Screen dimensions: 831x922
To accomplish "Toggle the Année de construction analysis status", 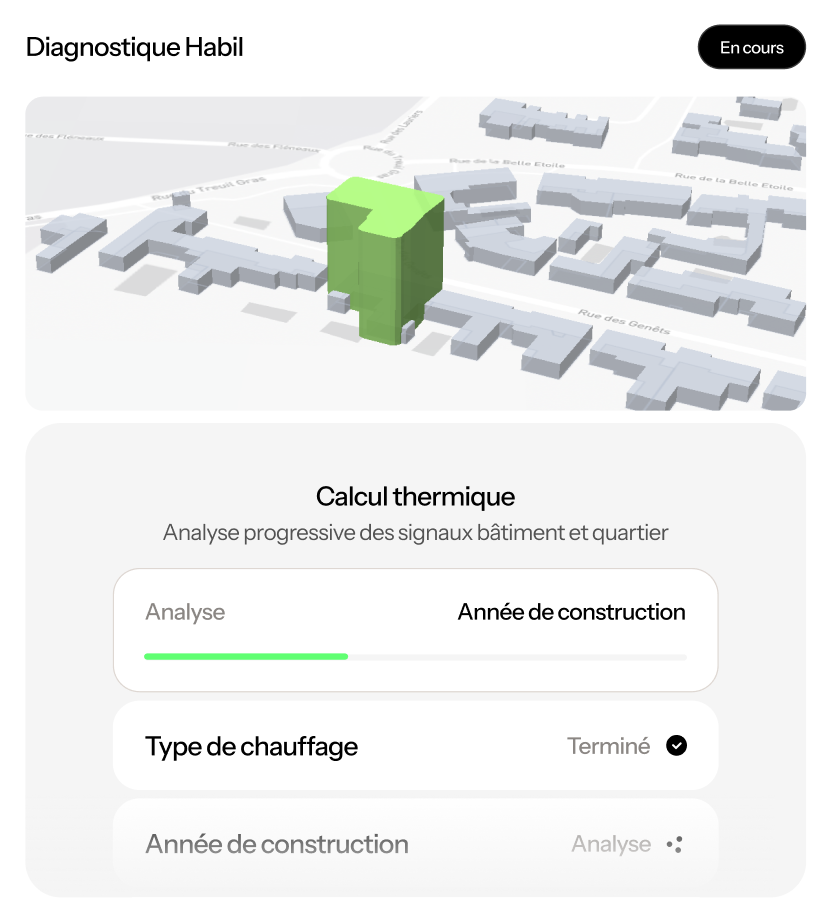I will coord(674,844).
